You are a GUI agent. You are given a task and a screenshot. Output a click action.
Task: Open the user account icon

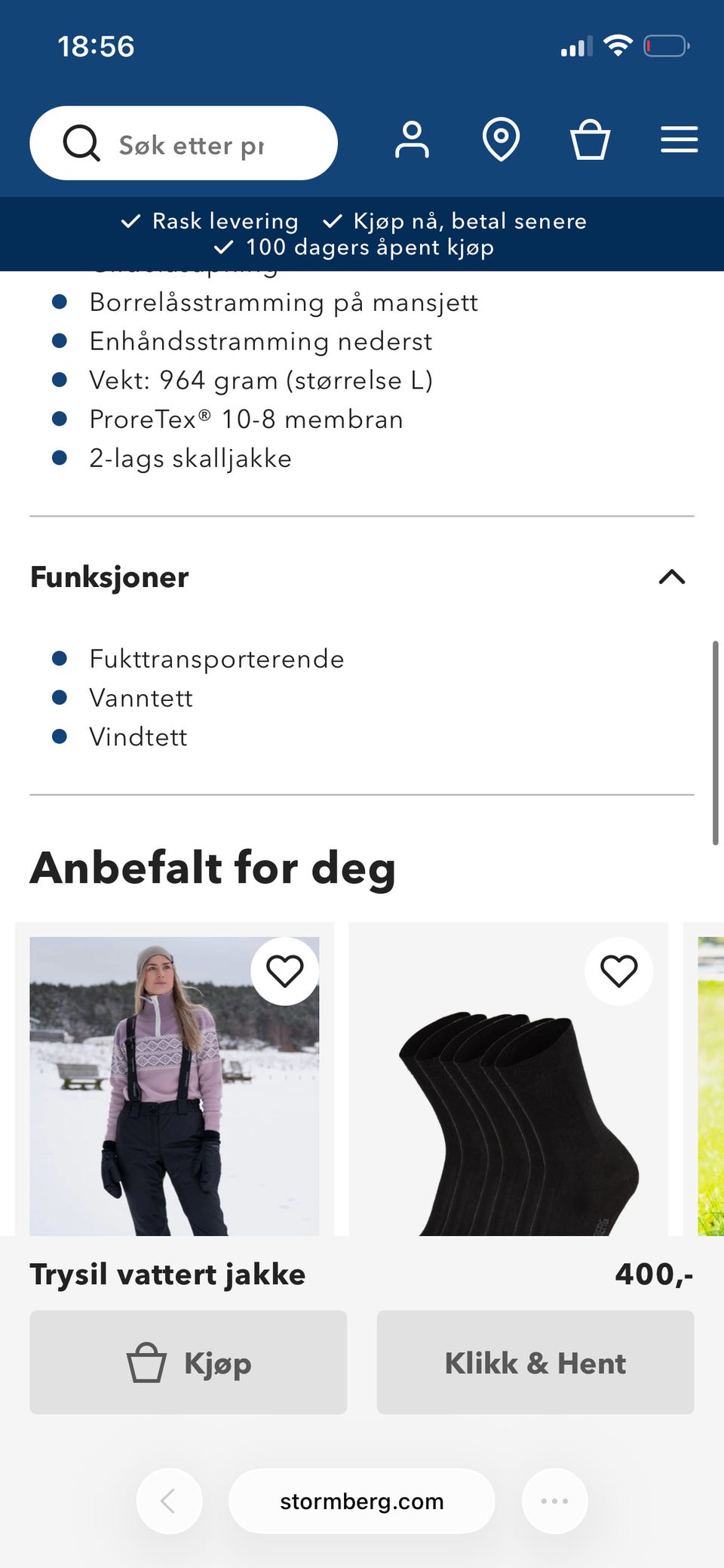point(413,140)
